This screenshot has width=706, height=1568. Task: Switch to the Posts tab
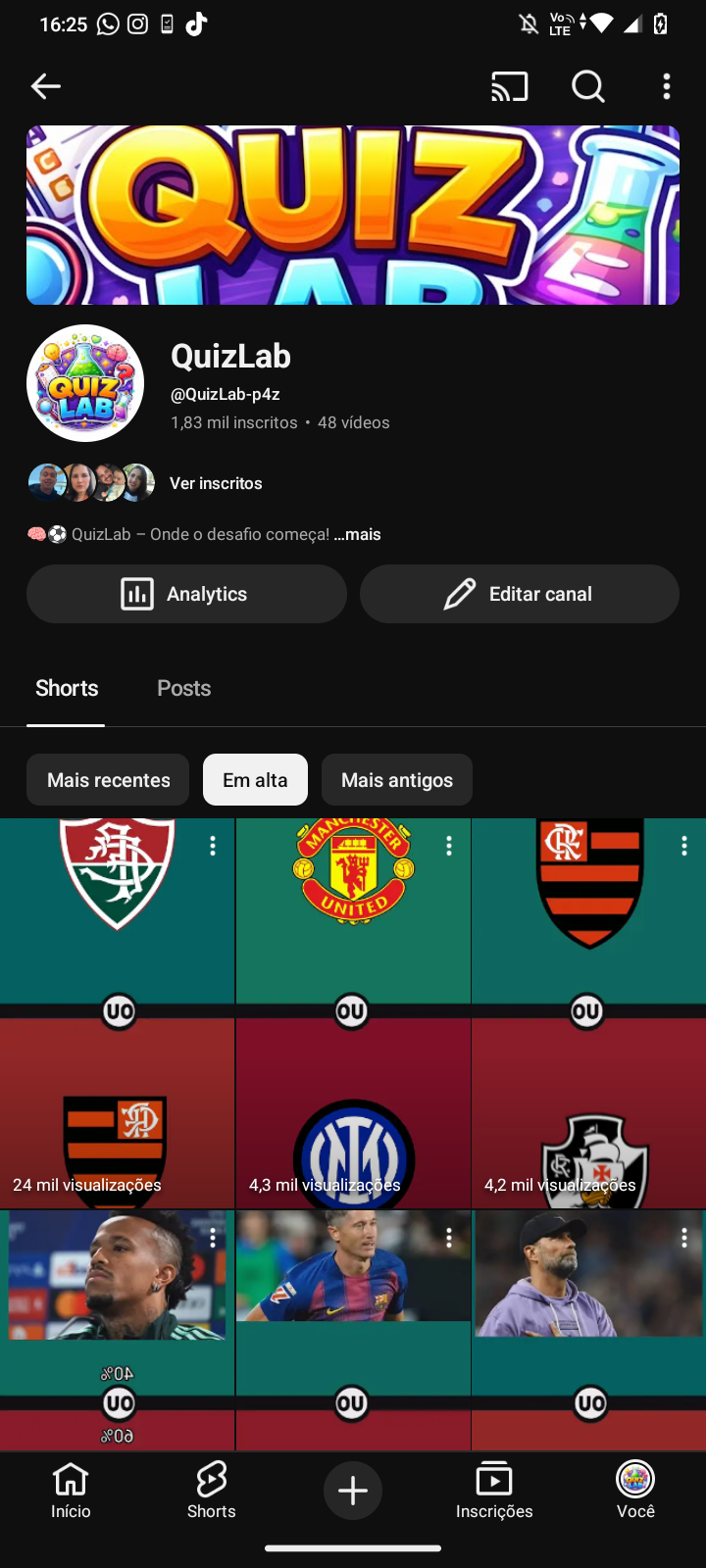[183, 688]
